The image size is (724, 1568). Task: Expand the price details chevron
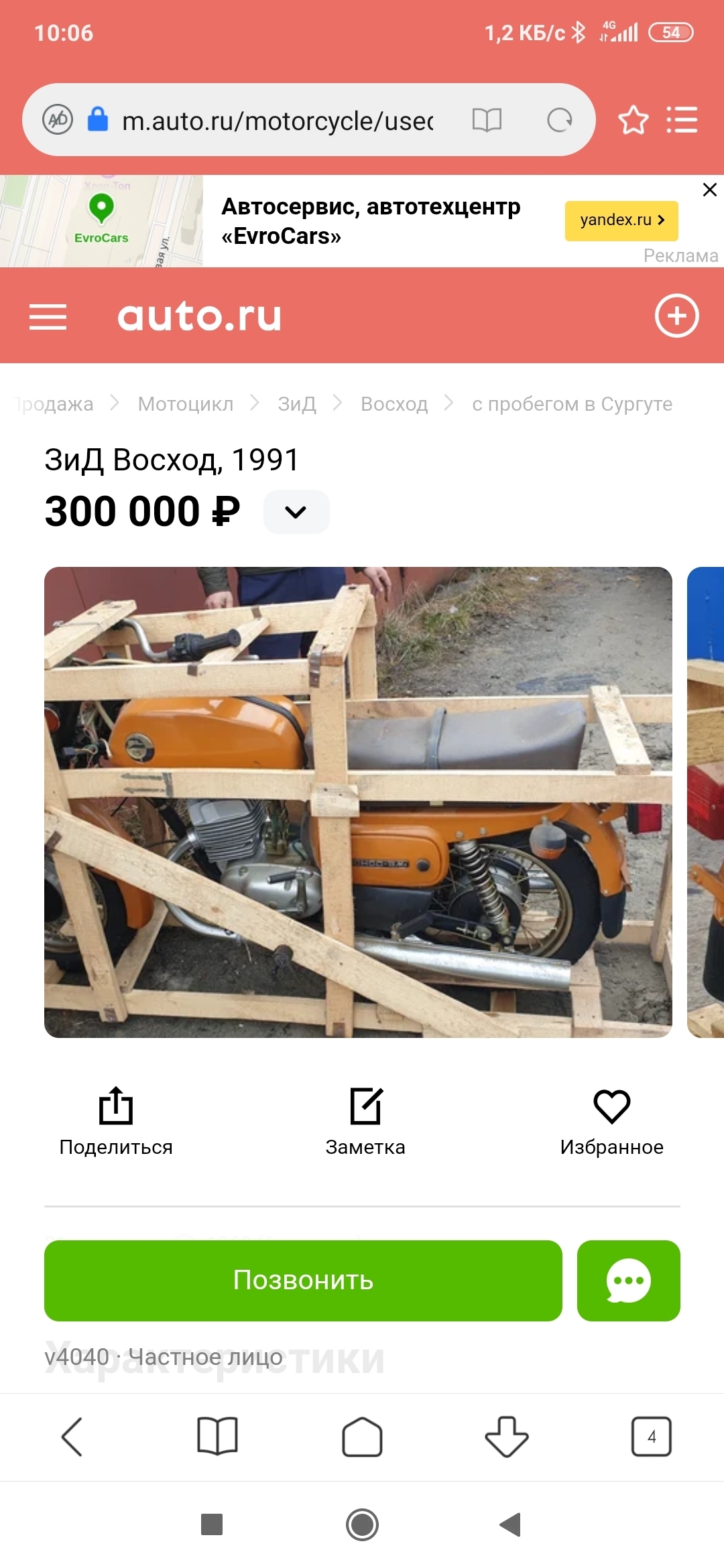point(296,512)
